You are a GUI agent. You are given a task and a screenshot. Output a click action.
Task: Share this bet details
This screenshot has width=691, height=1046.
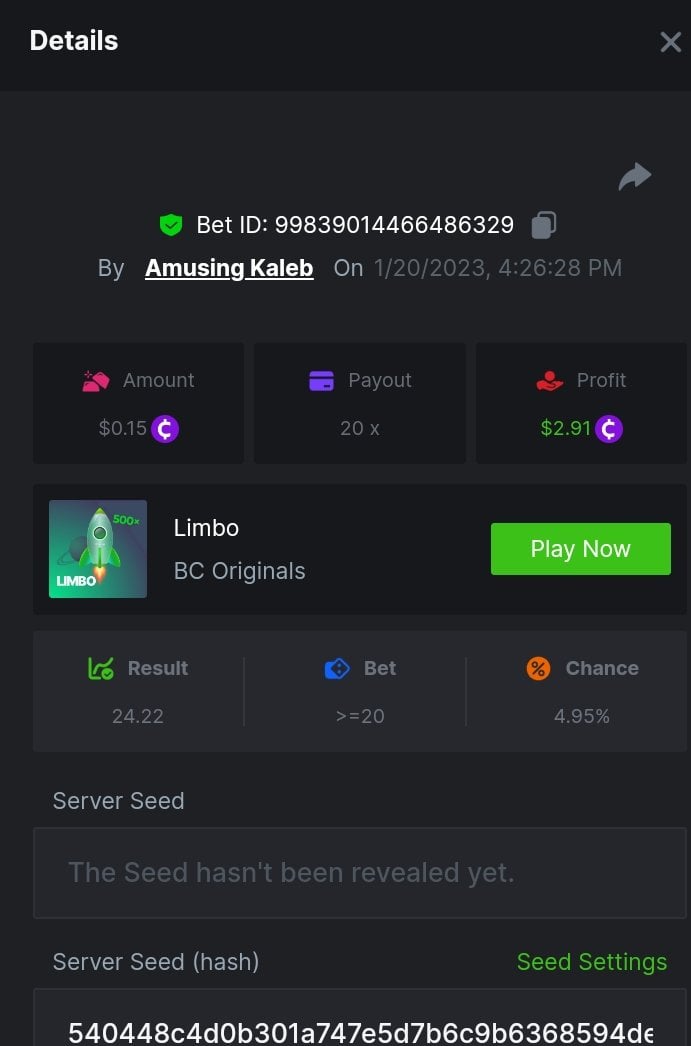(634, 177)
